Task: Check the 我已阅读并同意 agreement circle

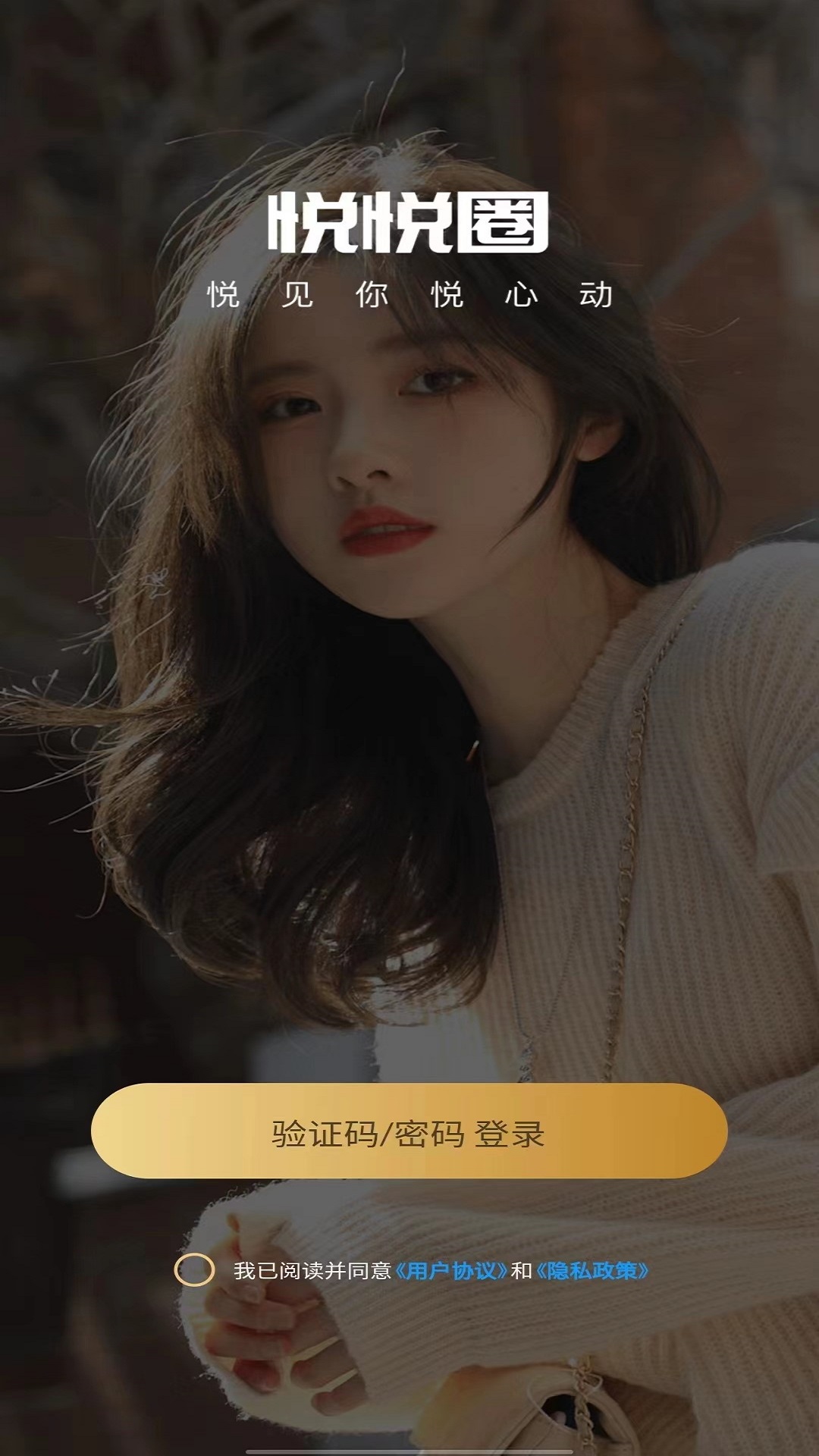Action: [194, 1270]
